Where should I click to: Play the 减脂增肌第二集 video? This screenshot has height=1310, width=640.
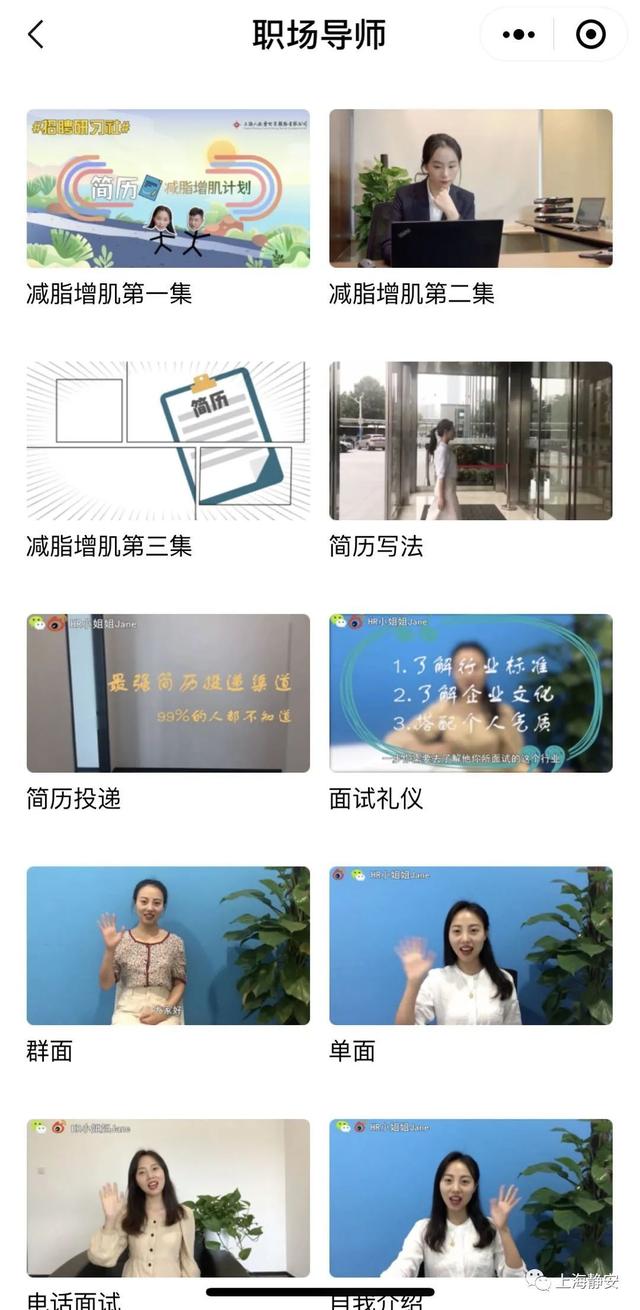(471, 188)
